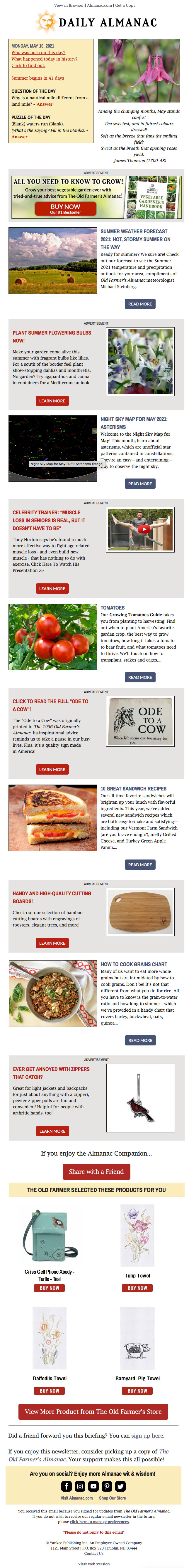This screenshot has height=1568, width=189.
Task: Open the View in Browser link
Action: (69, 6)
